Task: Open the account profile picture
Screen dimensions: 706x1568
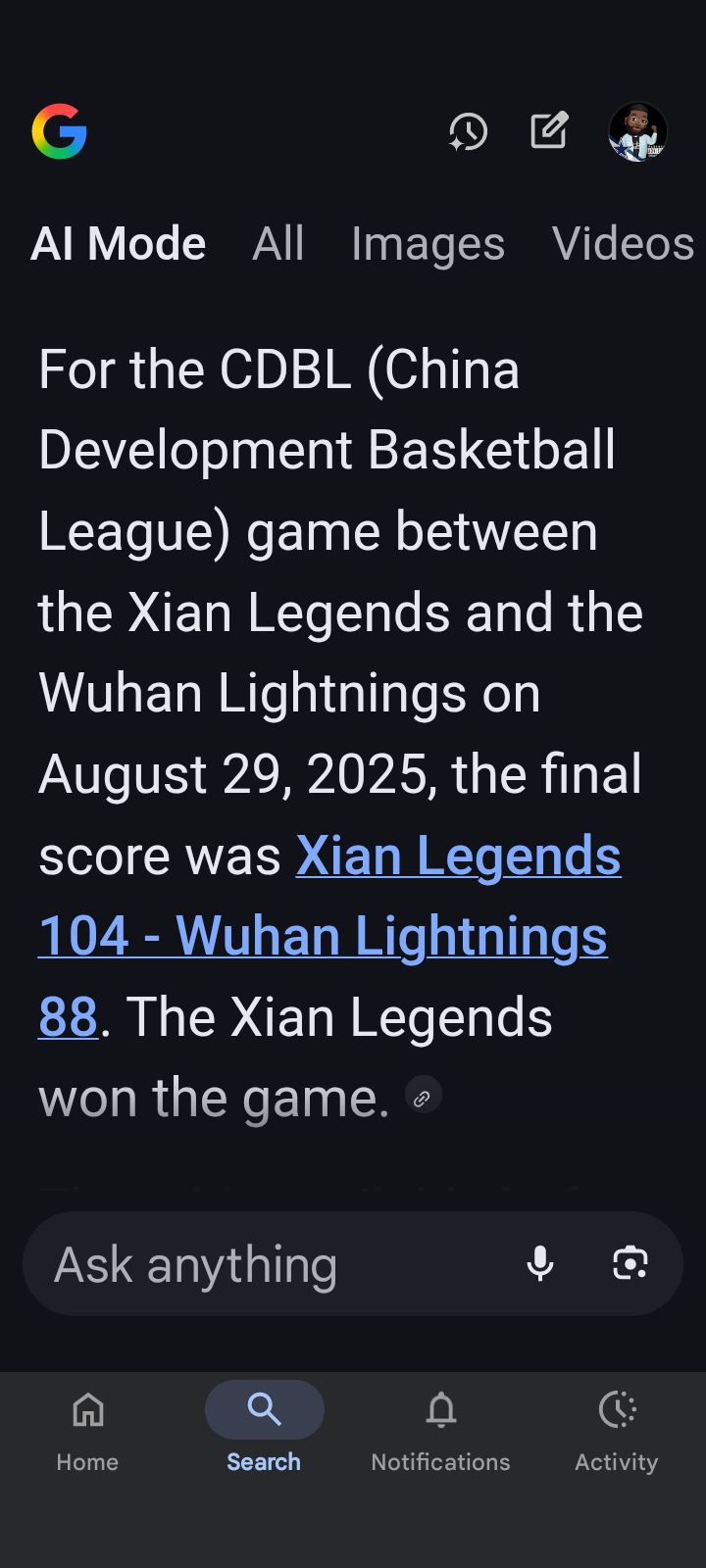Action: click(x=637, y=131)
